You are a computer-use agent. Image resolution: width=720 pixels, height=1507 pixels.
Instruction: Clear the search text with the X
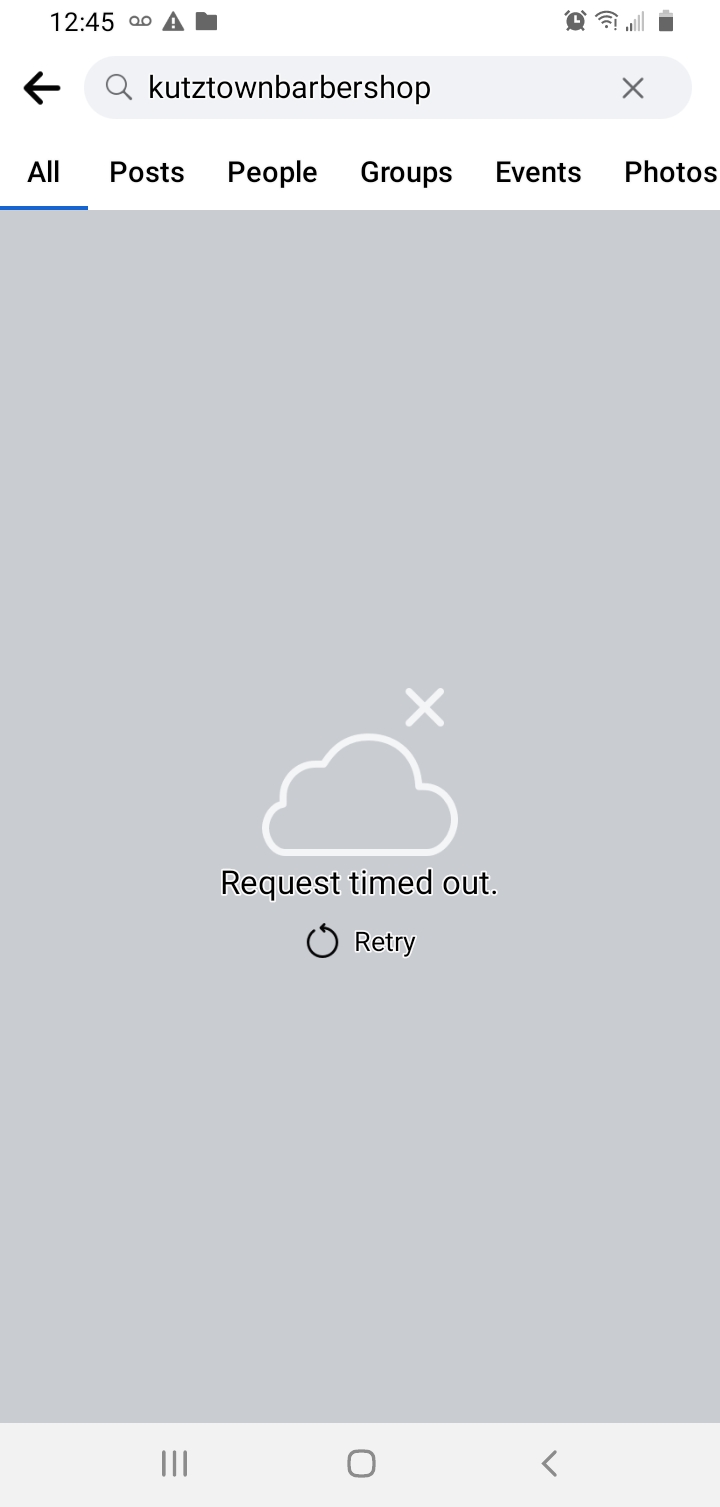[x=632, y=88]
